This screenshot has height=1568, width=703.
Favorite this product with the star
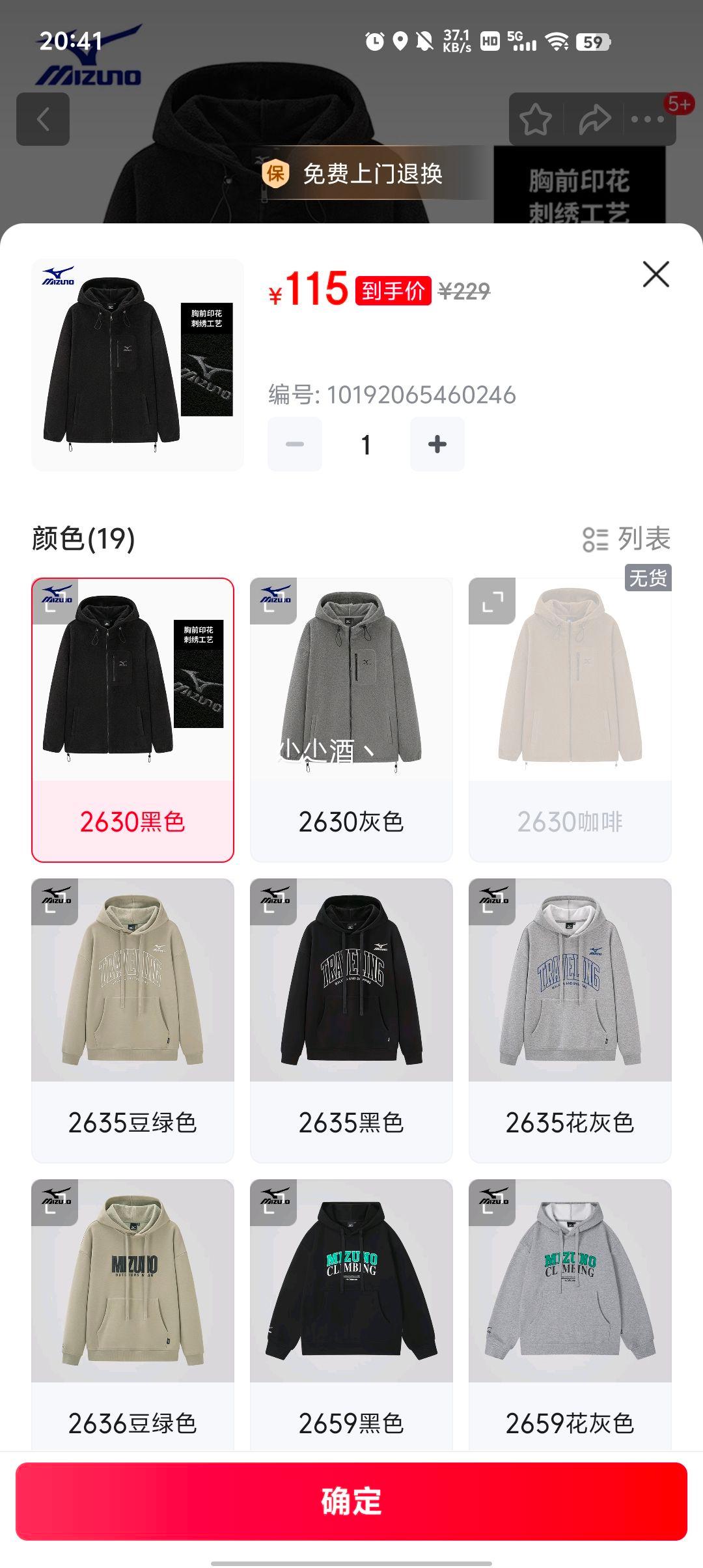point(535,119)
